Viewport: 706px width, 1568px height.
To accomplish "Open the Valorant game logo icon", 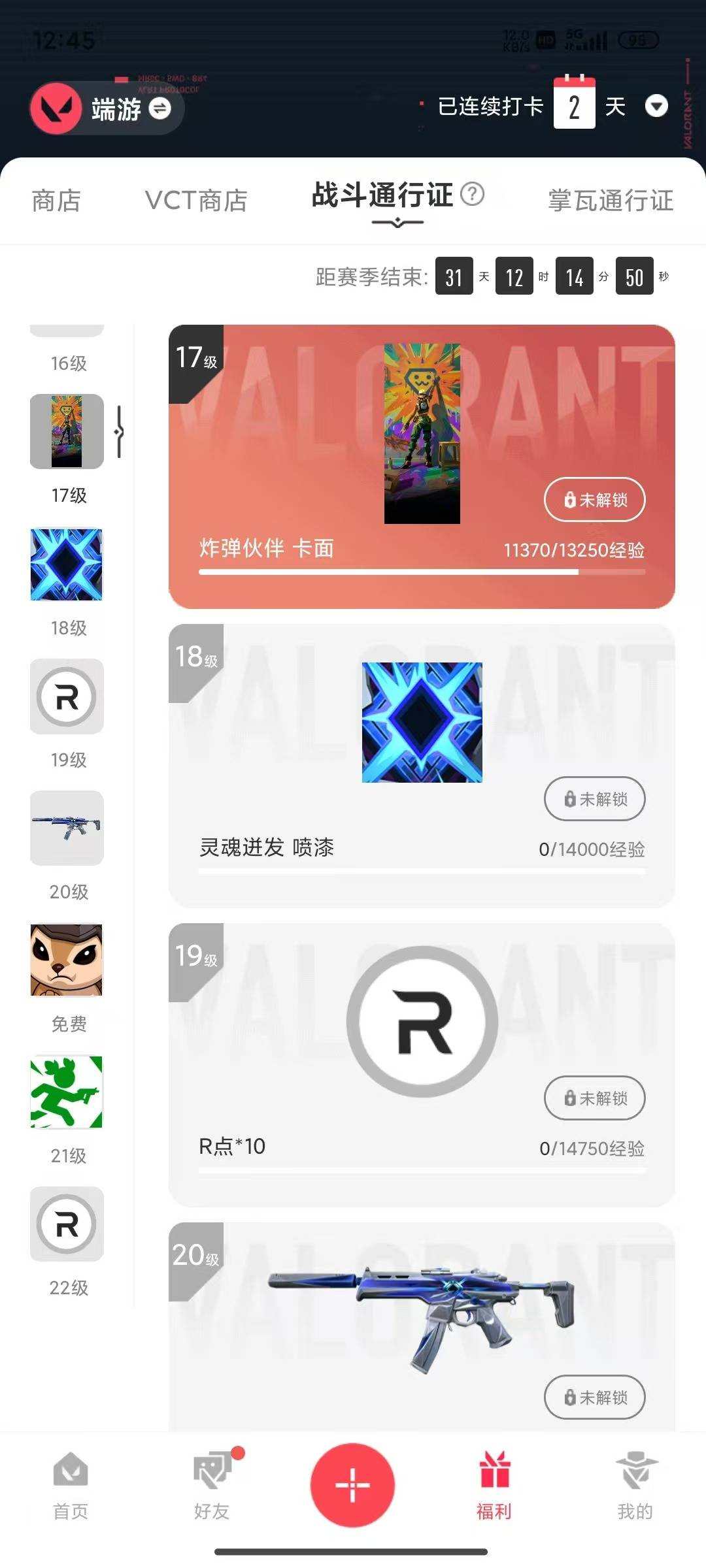I will (x=58, y=107).
